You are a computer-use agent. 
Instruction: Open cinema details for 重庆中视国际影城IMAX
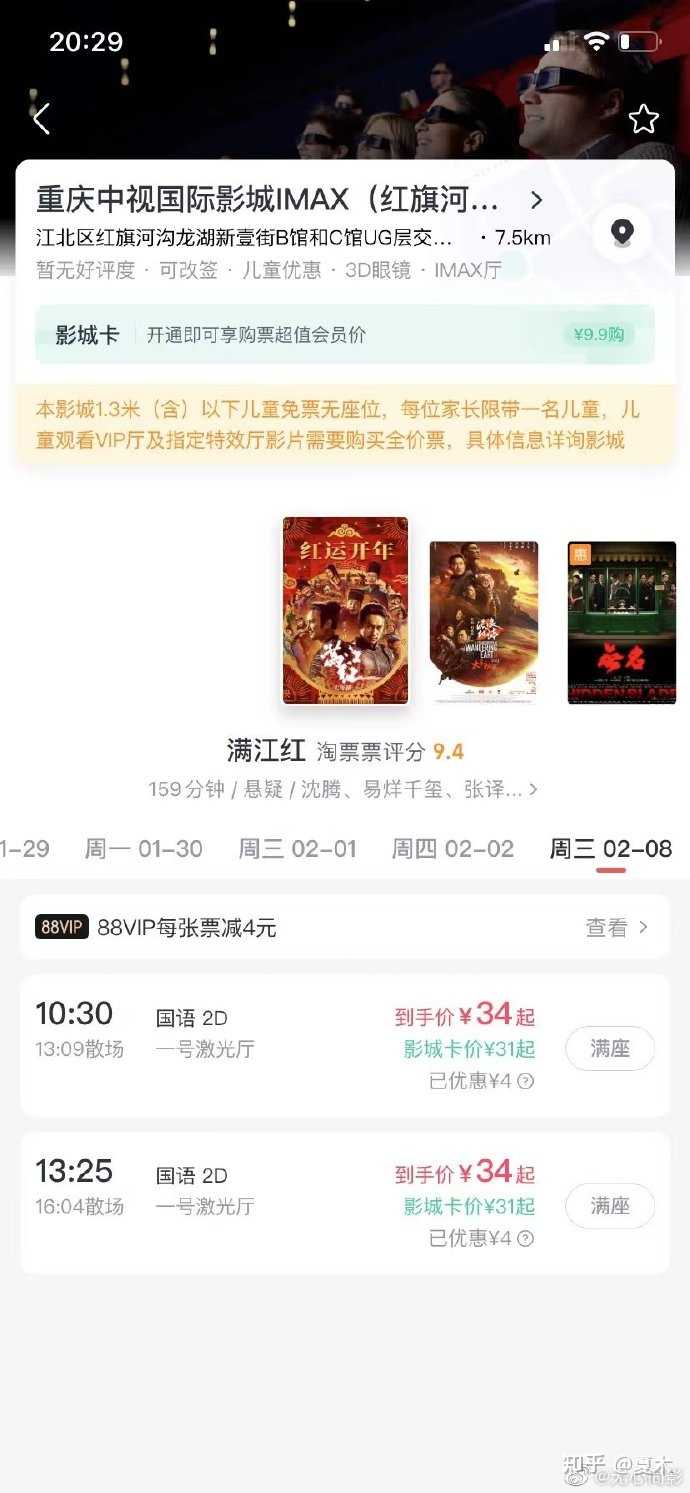(290, 200)
